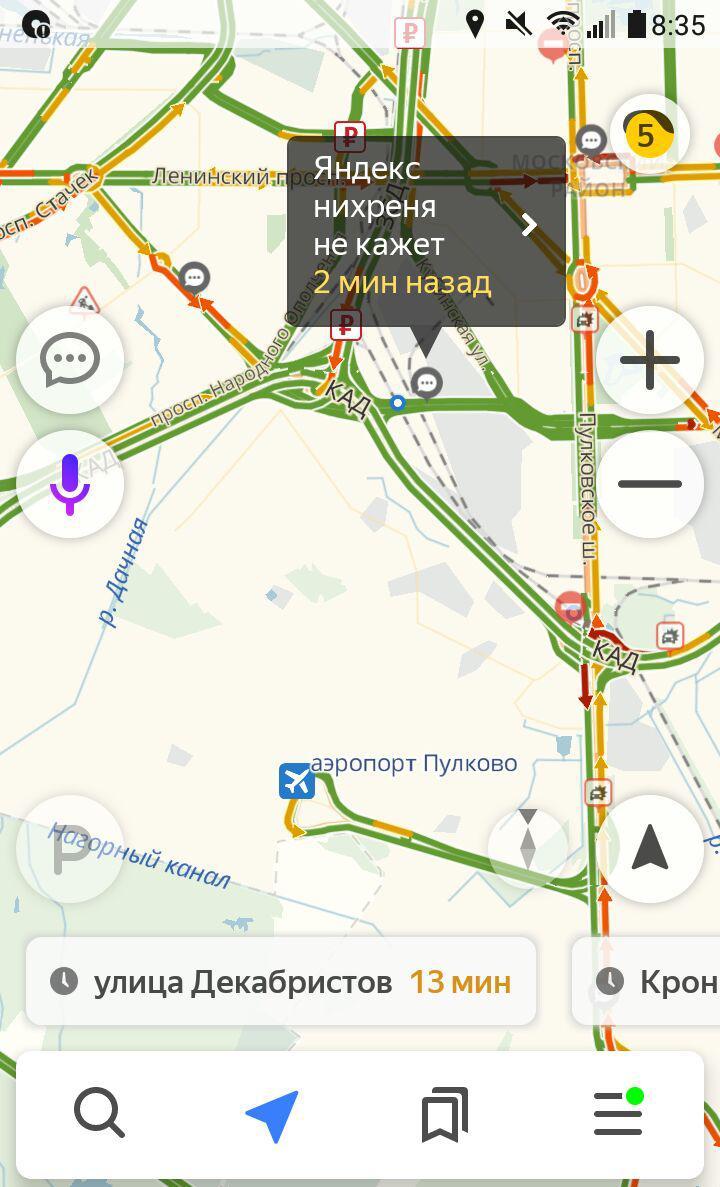Open the Крон route suggestion chip
The width and height of the screenshot is (720, 1187).
(x=646, y=982)
